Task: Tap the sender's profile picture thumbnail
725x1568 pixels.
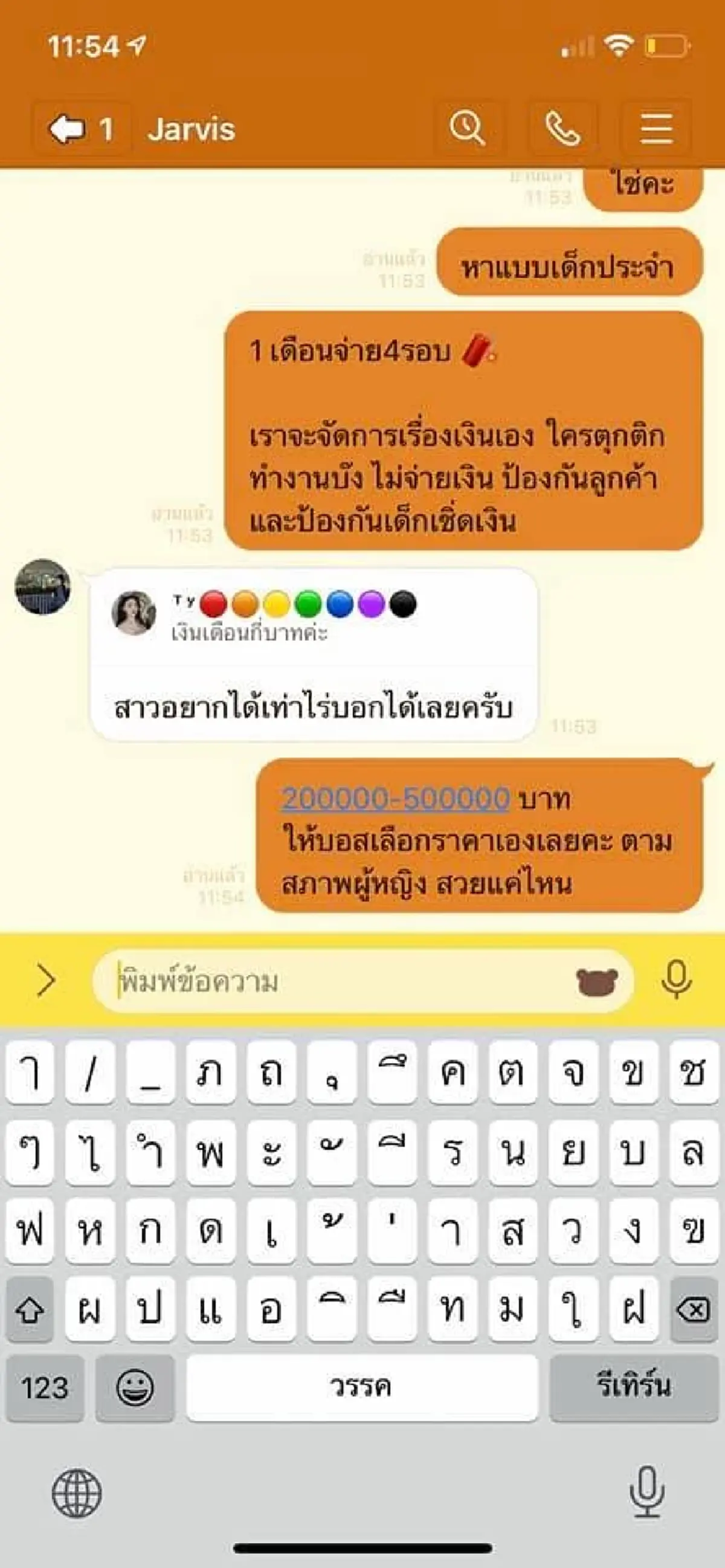Action: 43,586
